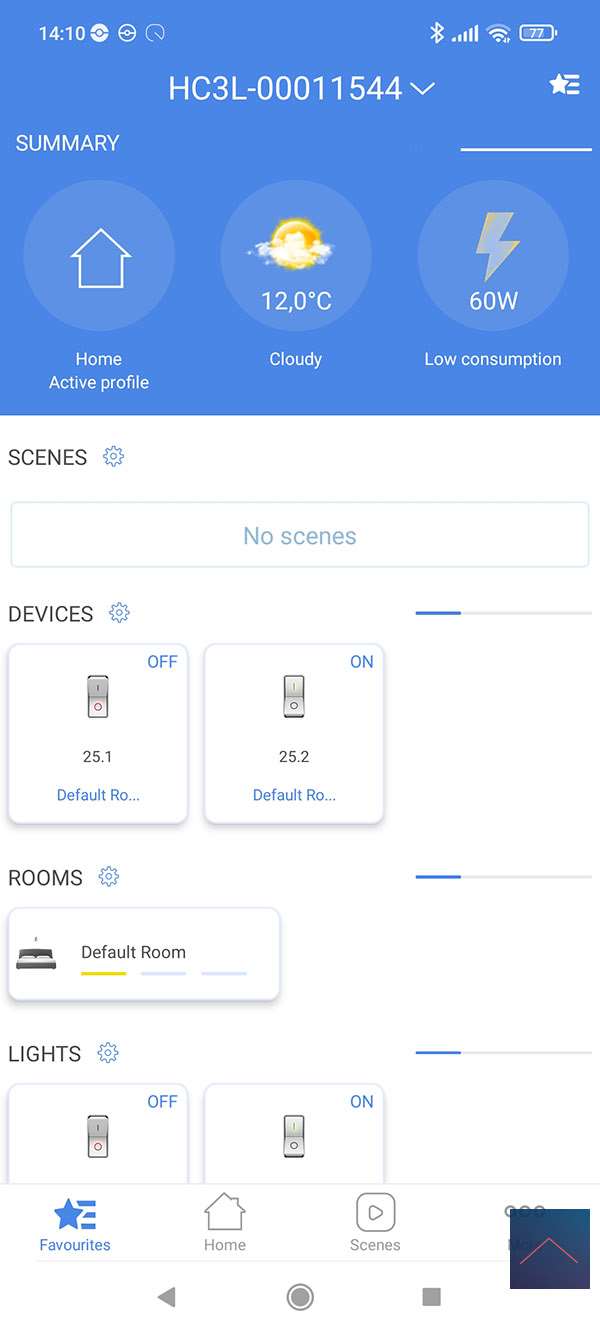Open Scenes settings gear
This screenshot has height=1333, width=600.
113,457
